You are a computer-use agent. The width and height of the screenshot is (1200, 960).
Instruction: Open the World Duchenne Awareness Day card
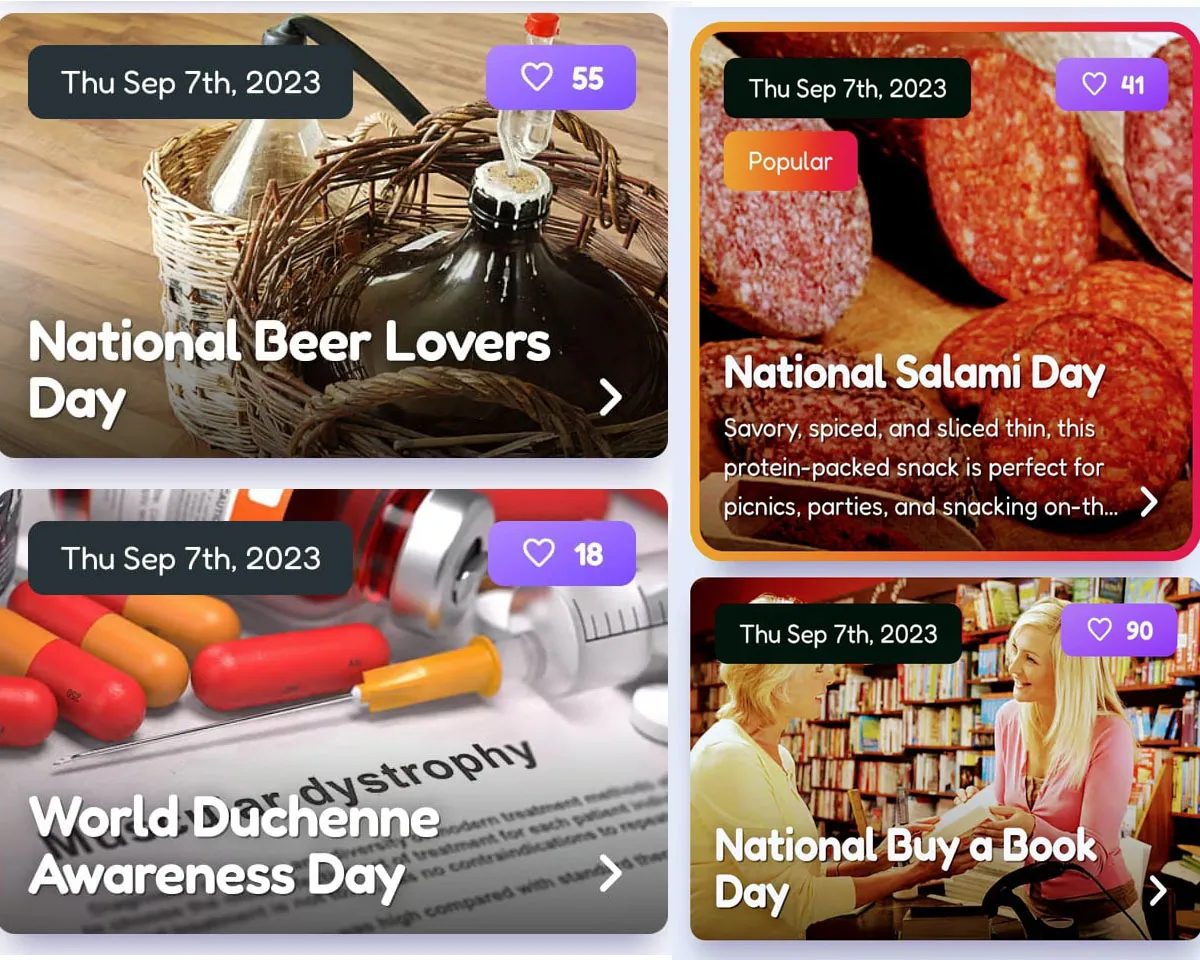pyautogui.click(x=609, y=873)
